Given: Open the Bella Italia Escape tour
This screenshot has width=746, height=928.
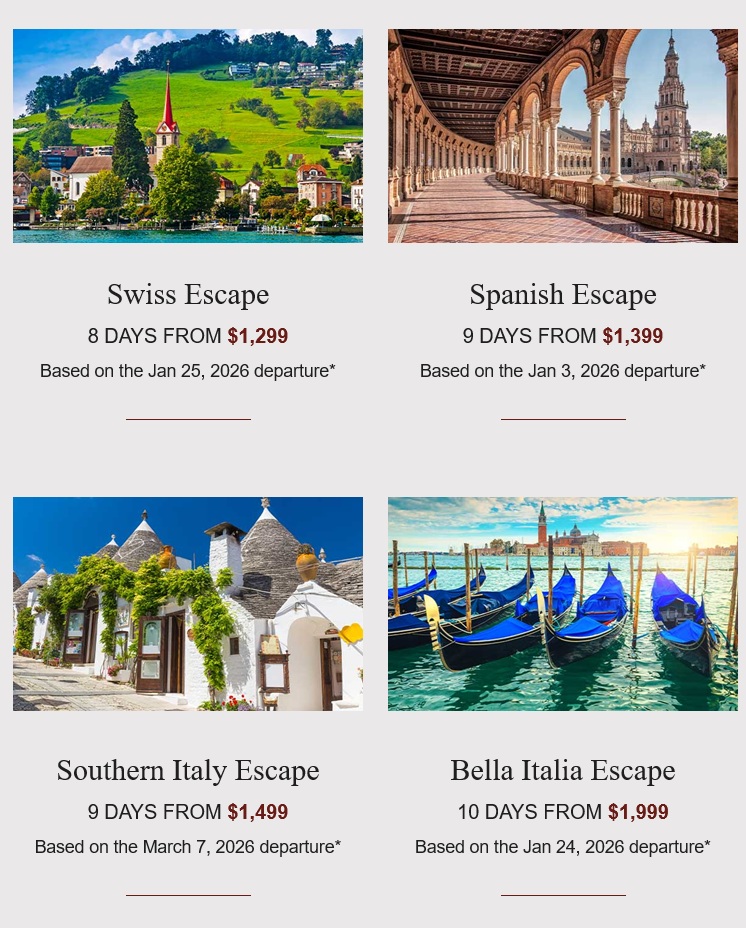Looking at the screenshot, I should [563, 771].
